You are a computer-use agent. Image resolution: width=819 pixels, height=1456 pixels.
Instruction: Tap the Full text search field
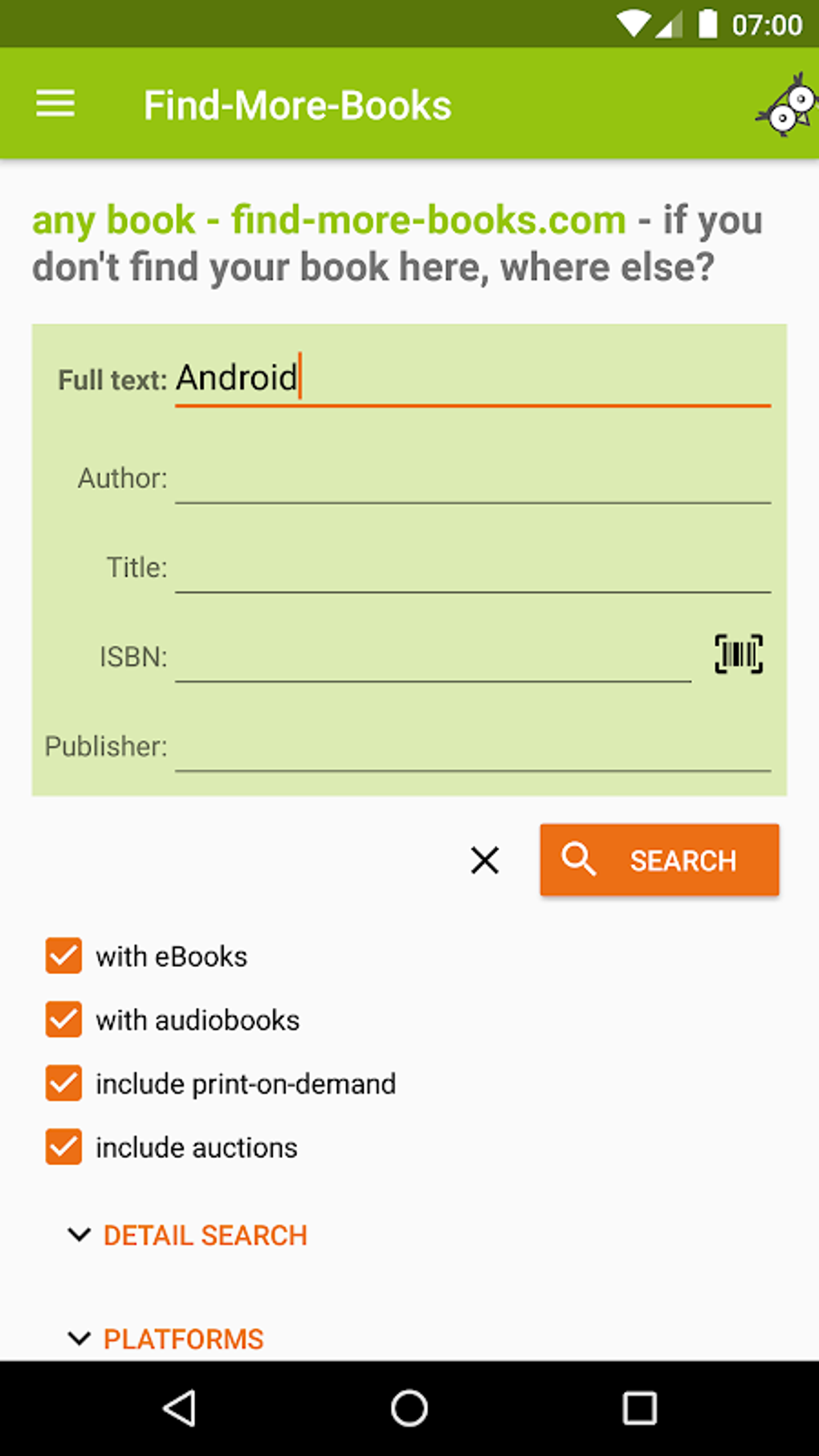472,378
